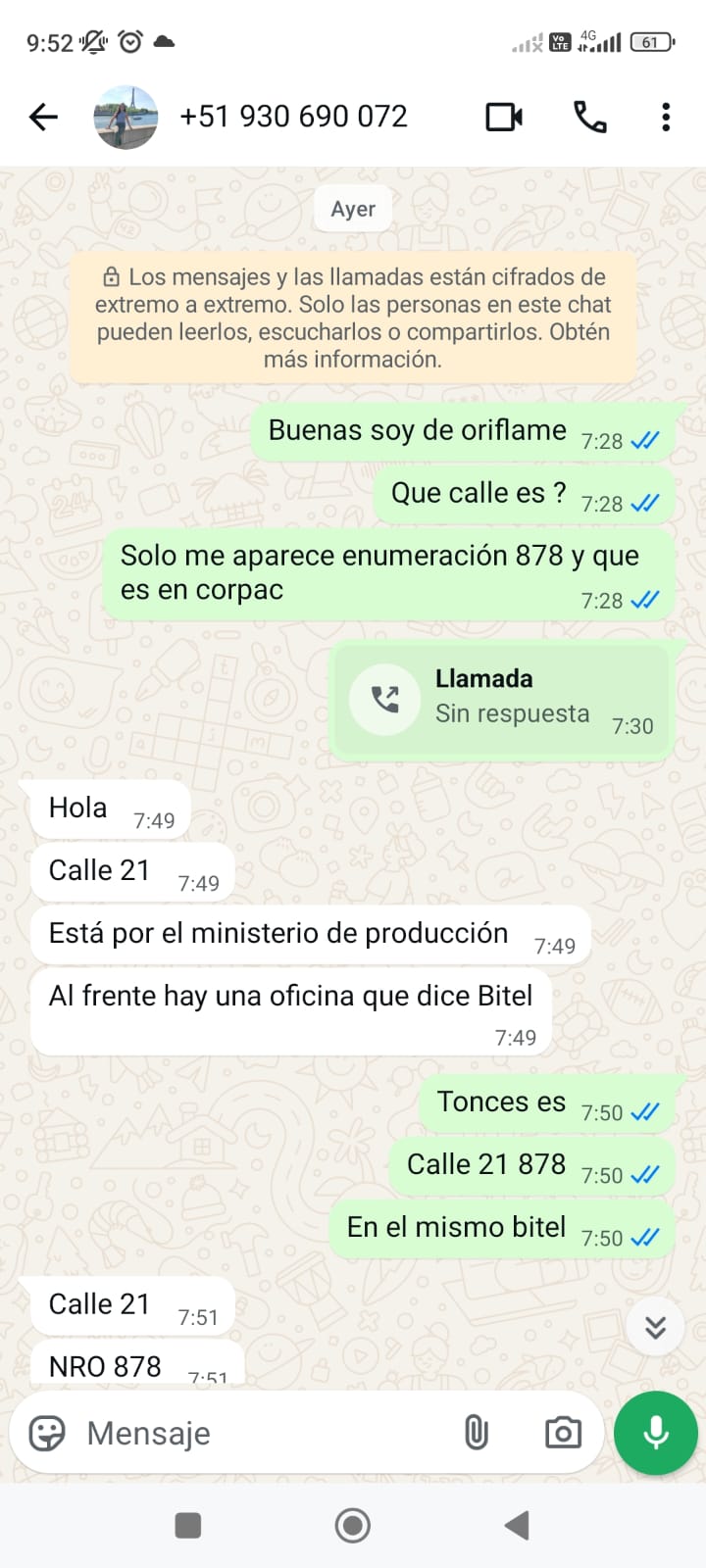Attach a file to the chat

tap(477, 1434)
